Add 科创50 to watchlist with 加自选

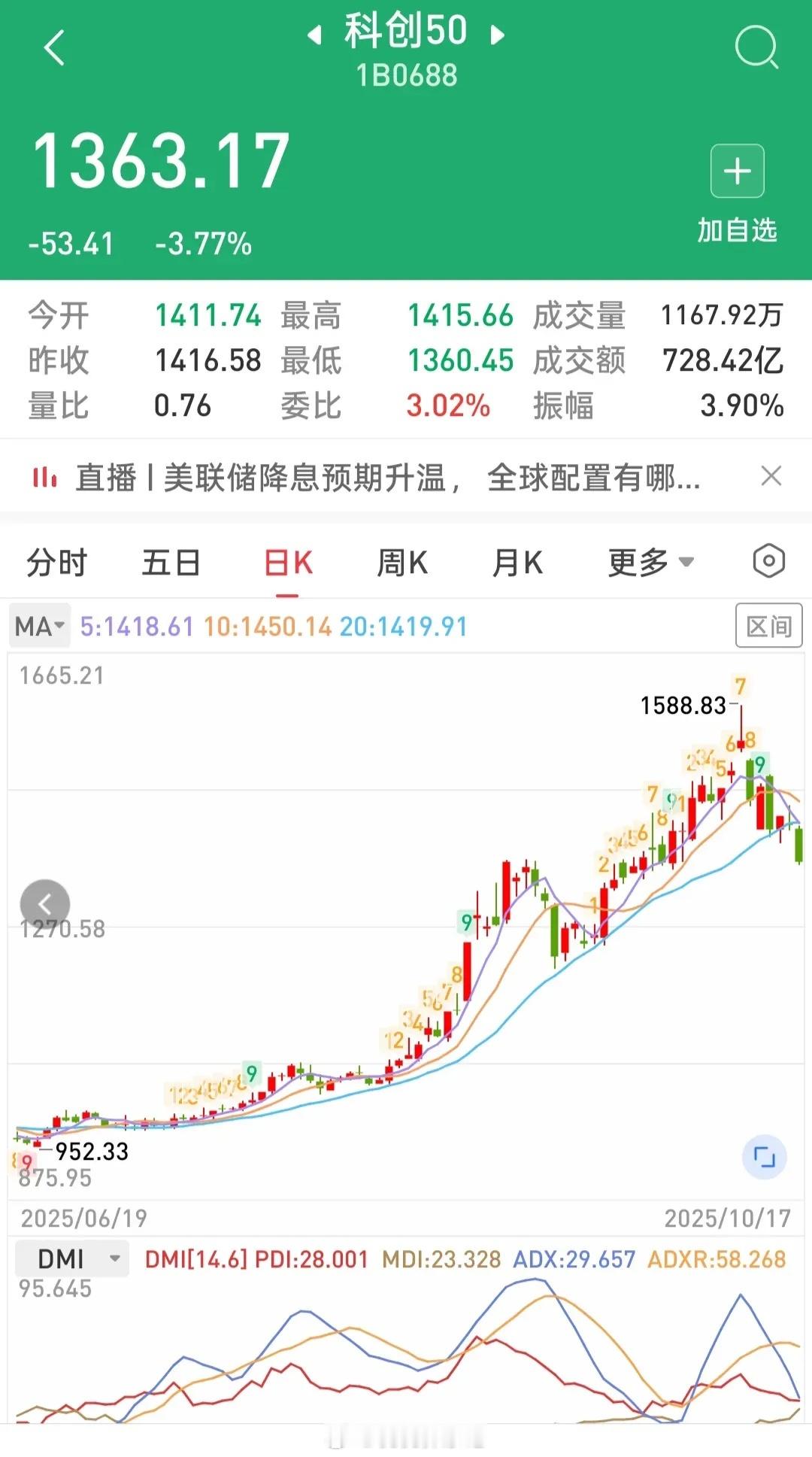click(x=737, y=194)
